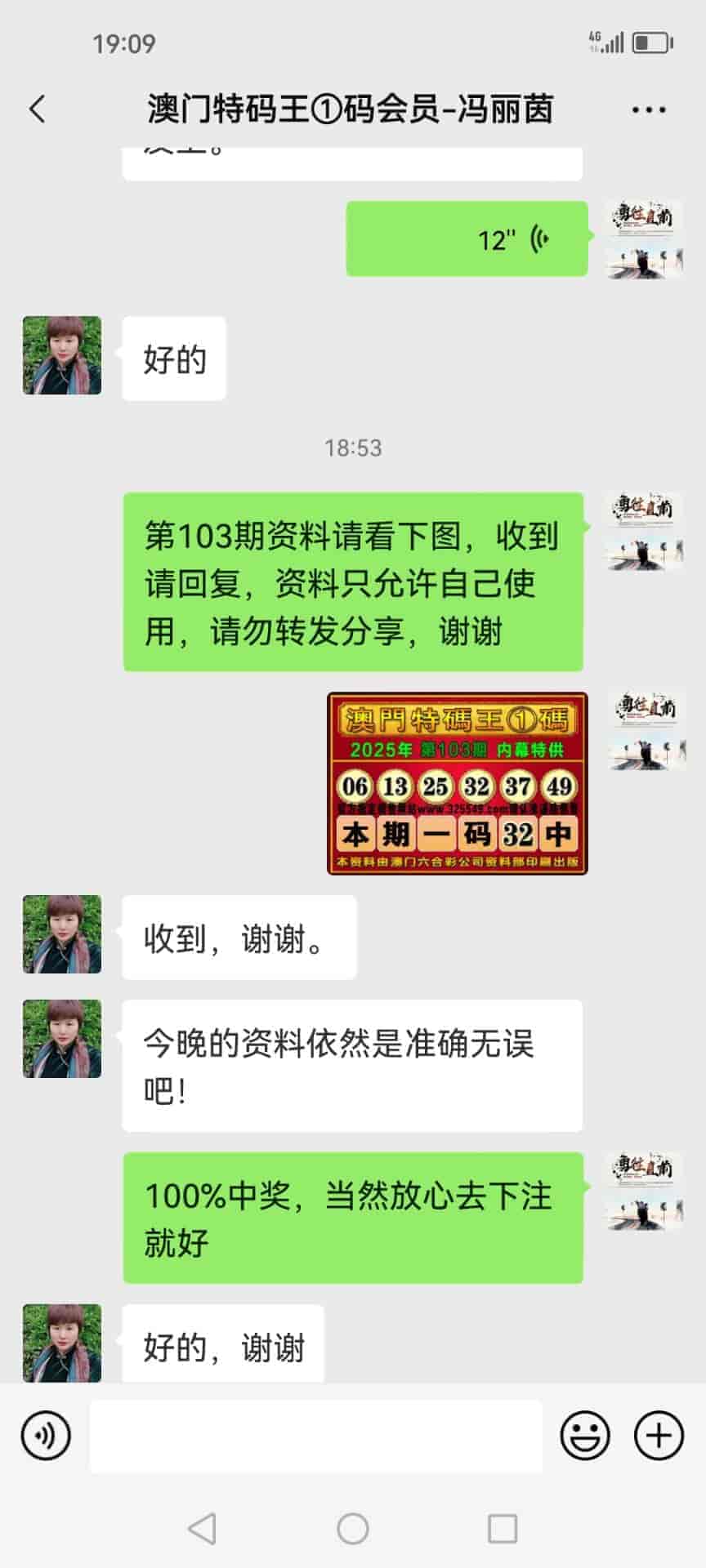706x1568 pixels.
Task: Play the 12-second voice message
Action: tap(467, 238)
